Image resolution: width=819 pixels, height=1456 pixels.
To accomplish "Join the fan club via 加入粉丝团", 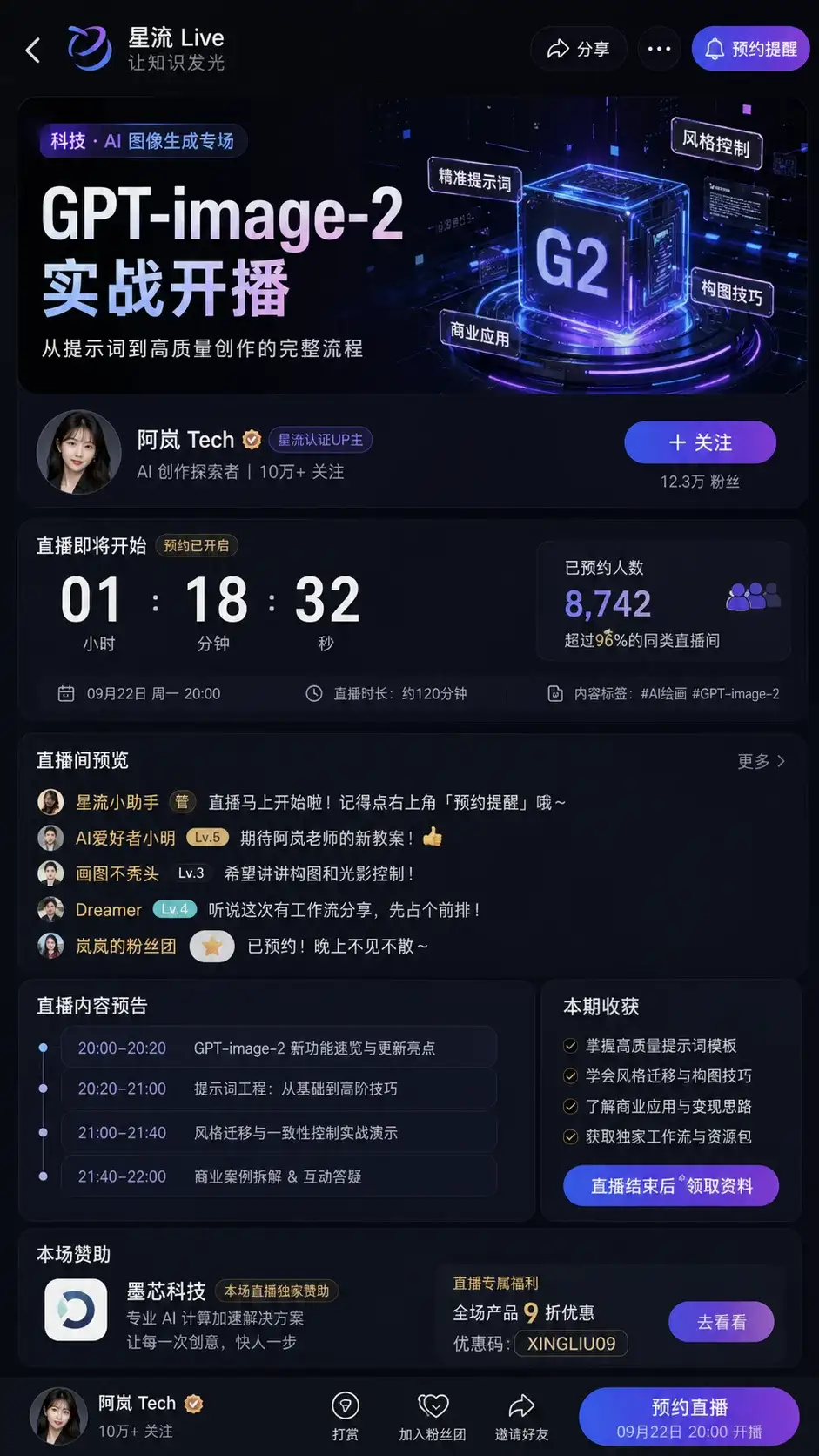I will pyautogui.click(x=433, y=1417).
